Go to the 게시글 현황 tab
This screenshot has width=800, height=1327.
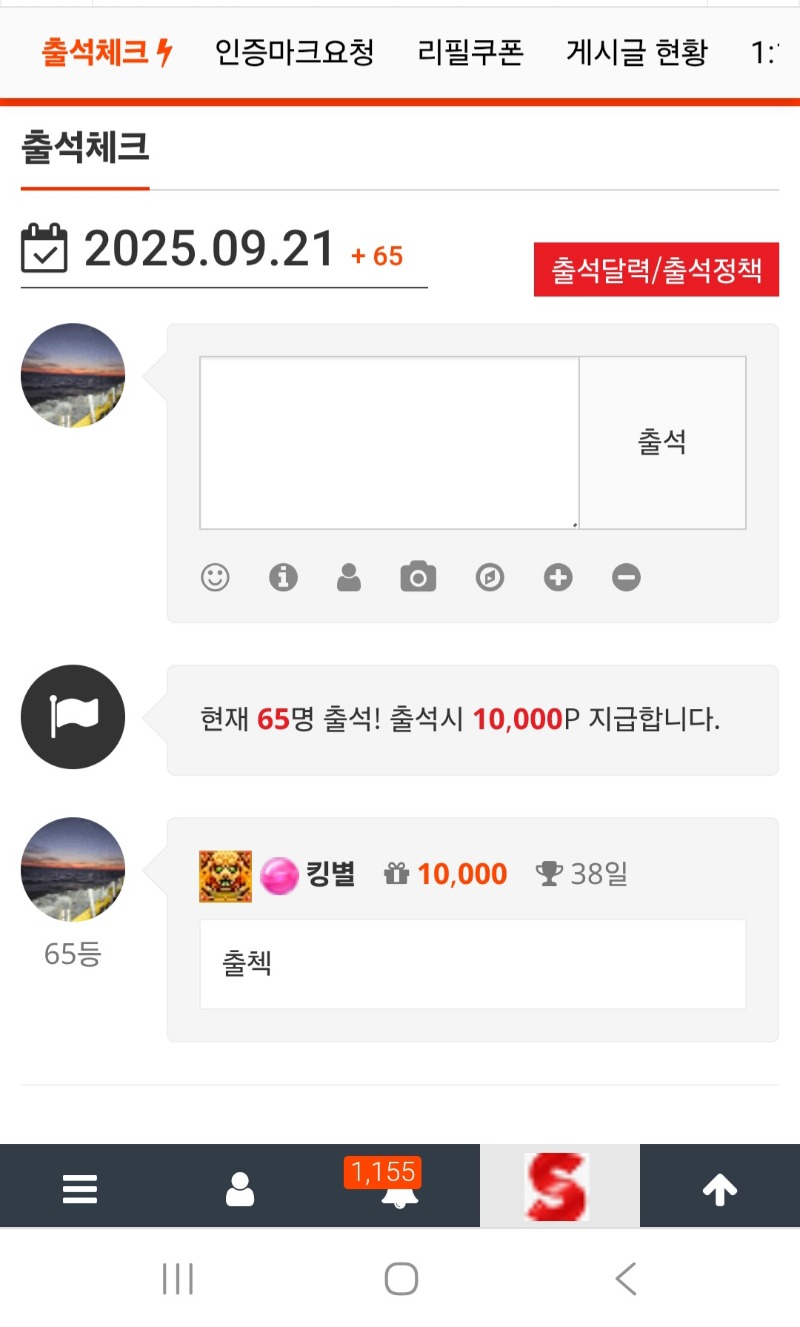(x=636, y=52)
